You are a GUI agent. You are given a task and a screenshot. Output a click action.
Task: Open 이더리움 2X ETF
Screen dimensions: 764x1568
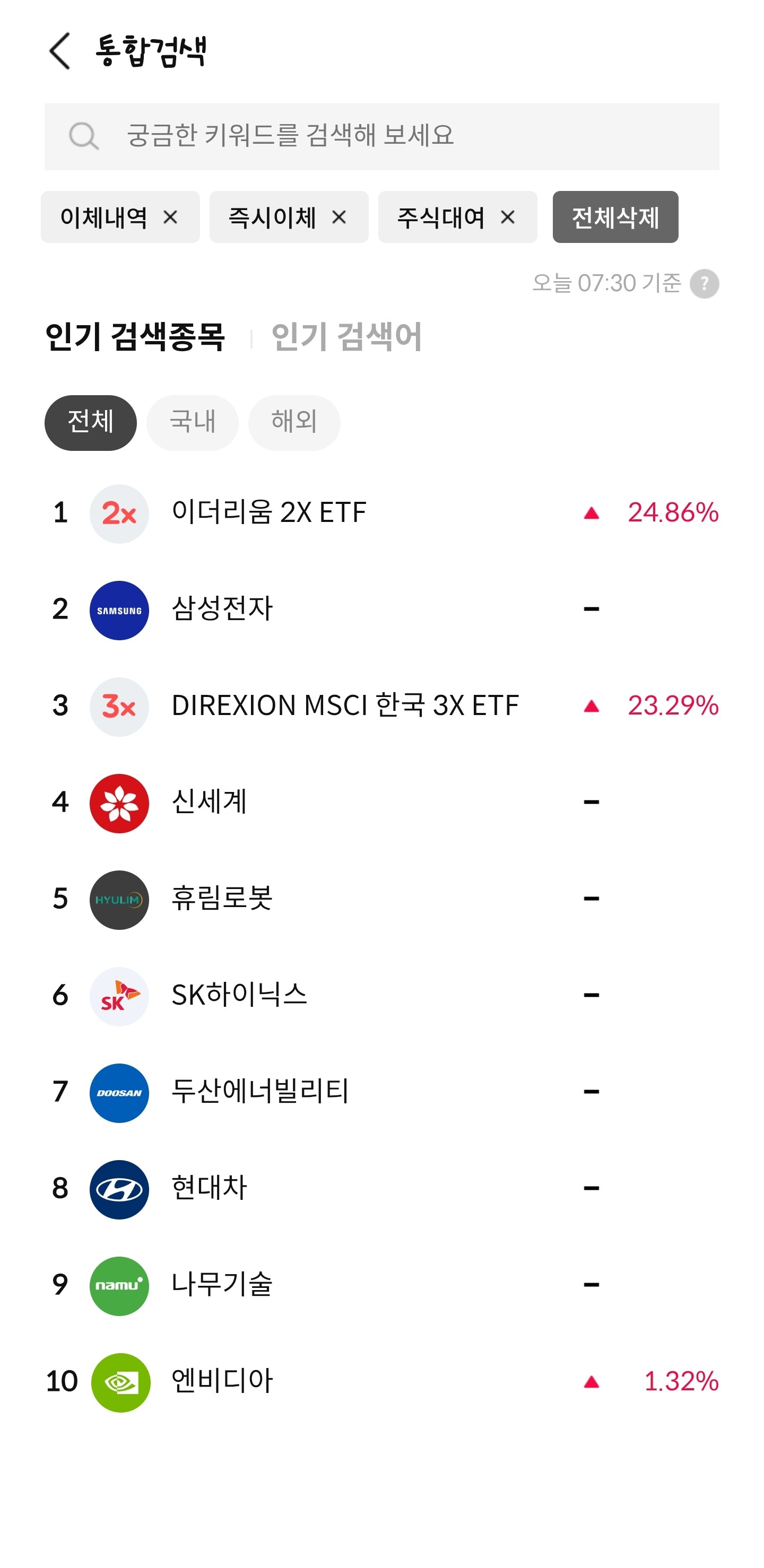381,513
